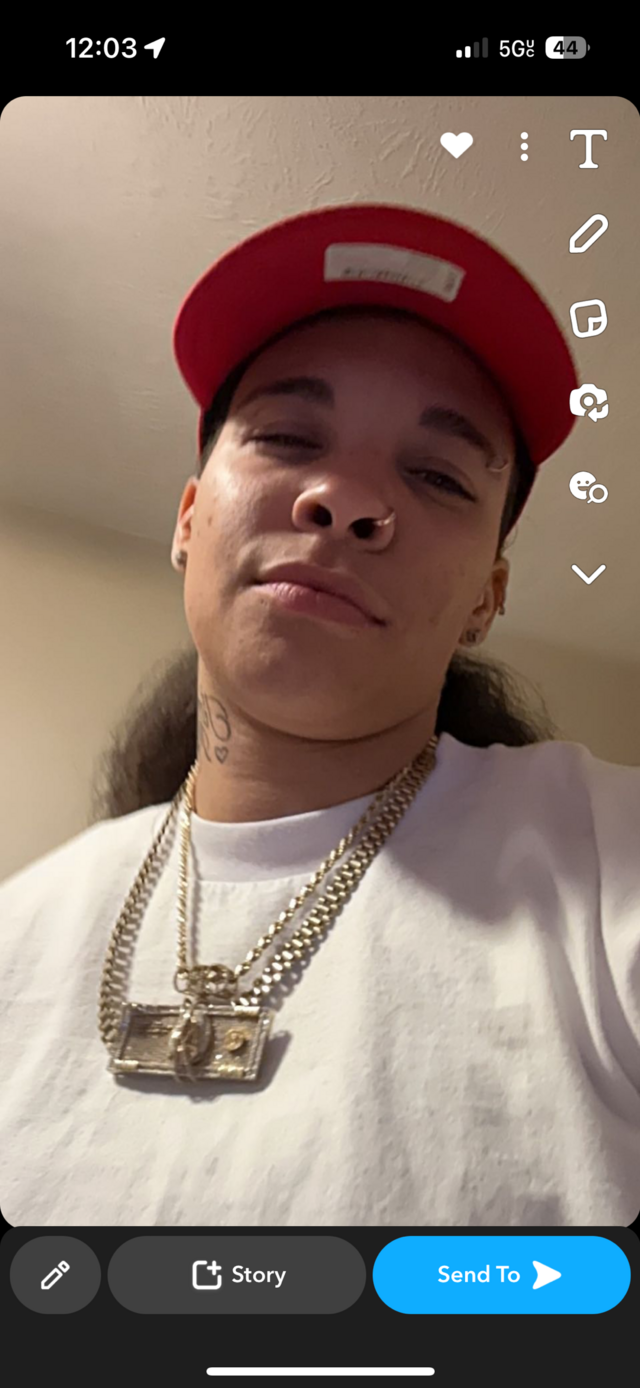
Task: Tap the camera swap tool
Action: point(588,403)
